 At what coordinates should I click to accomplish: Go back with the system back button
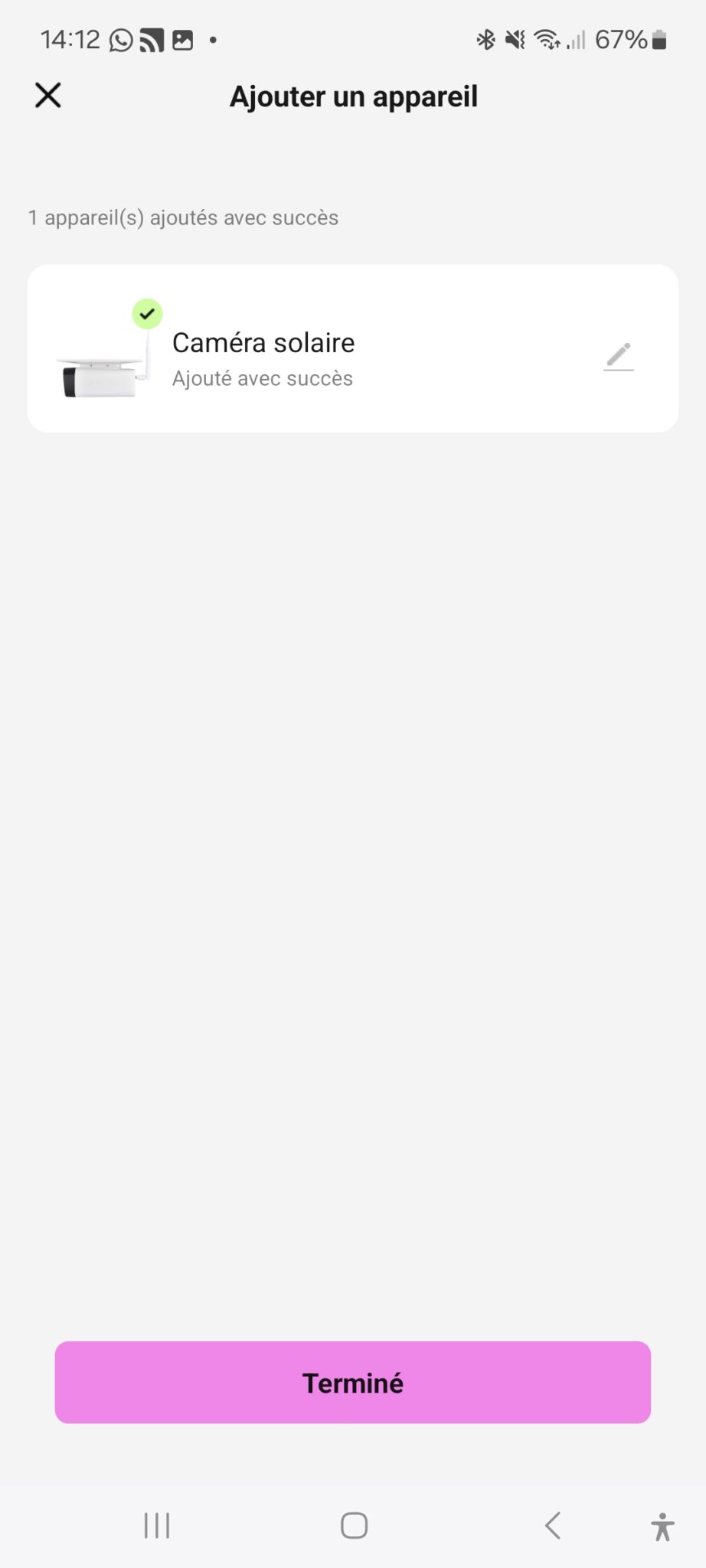tap(553, 1525)
